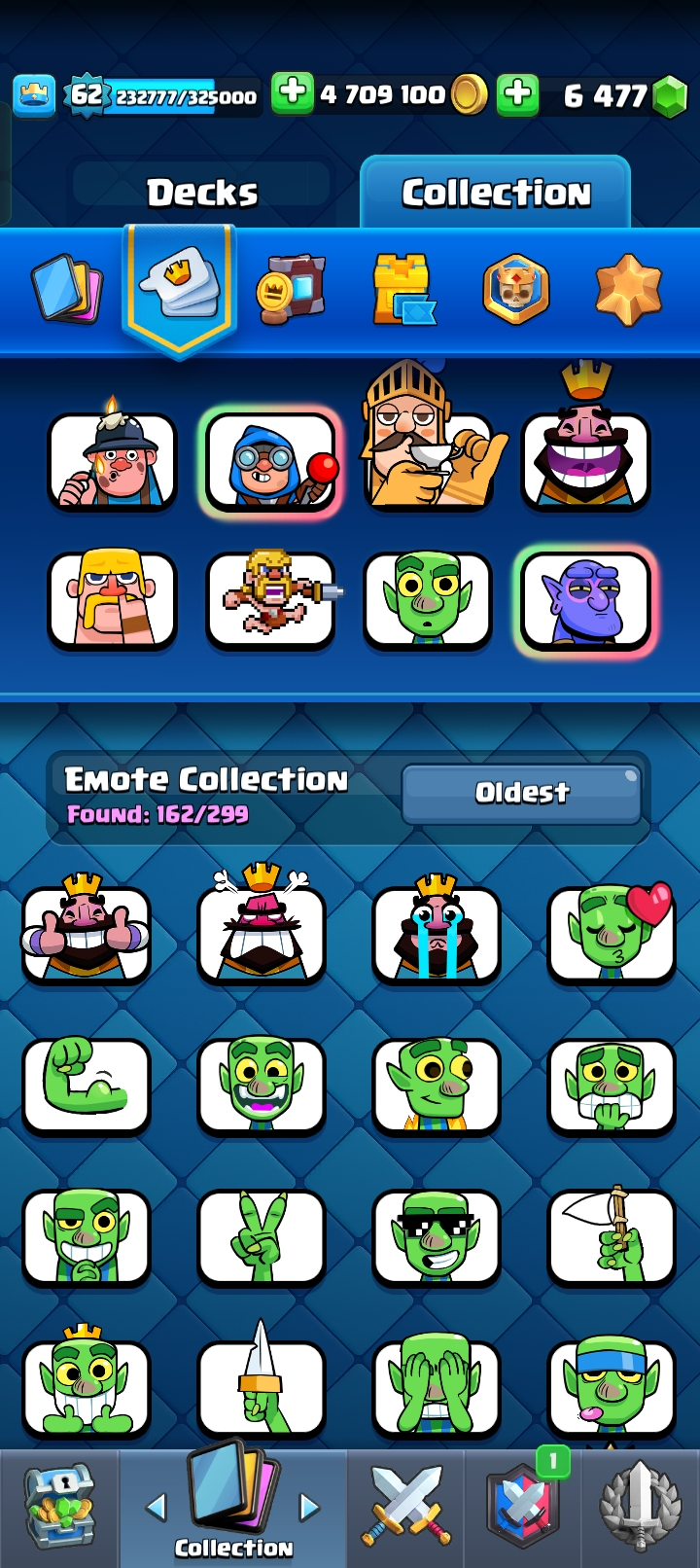Select the crying King emote
700x1568 pixels.
[436, 934]
